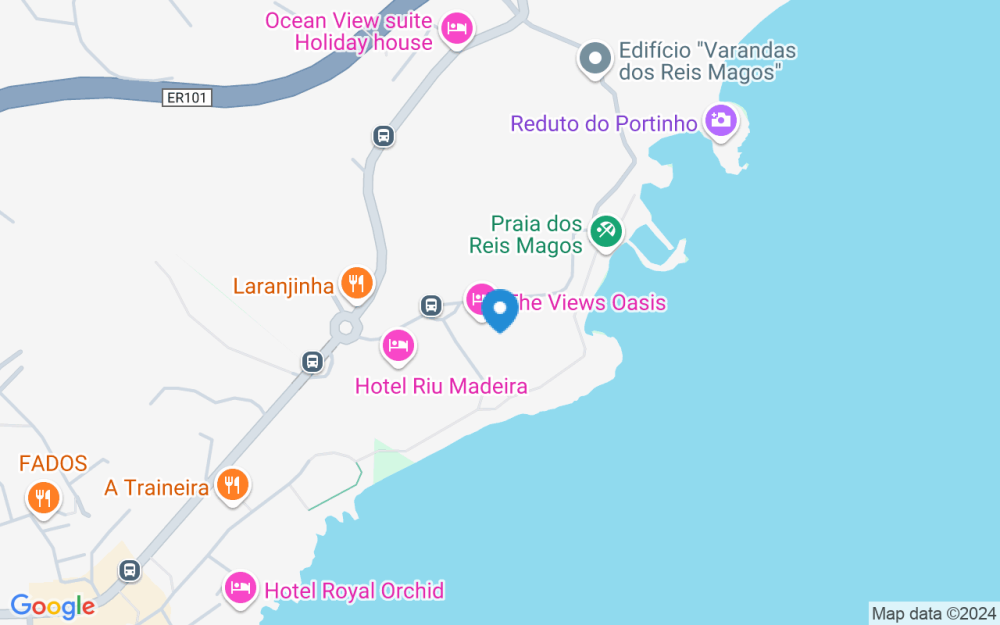Open the Google logo link
The width and height of the screenshot is (1000, 625).
point(52,606)
